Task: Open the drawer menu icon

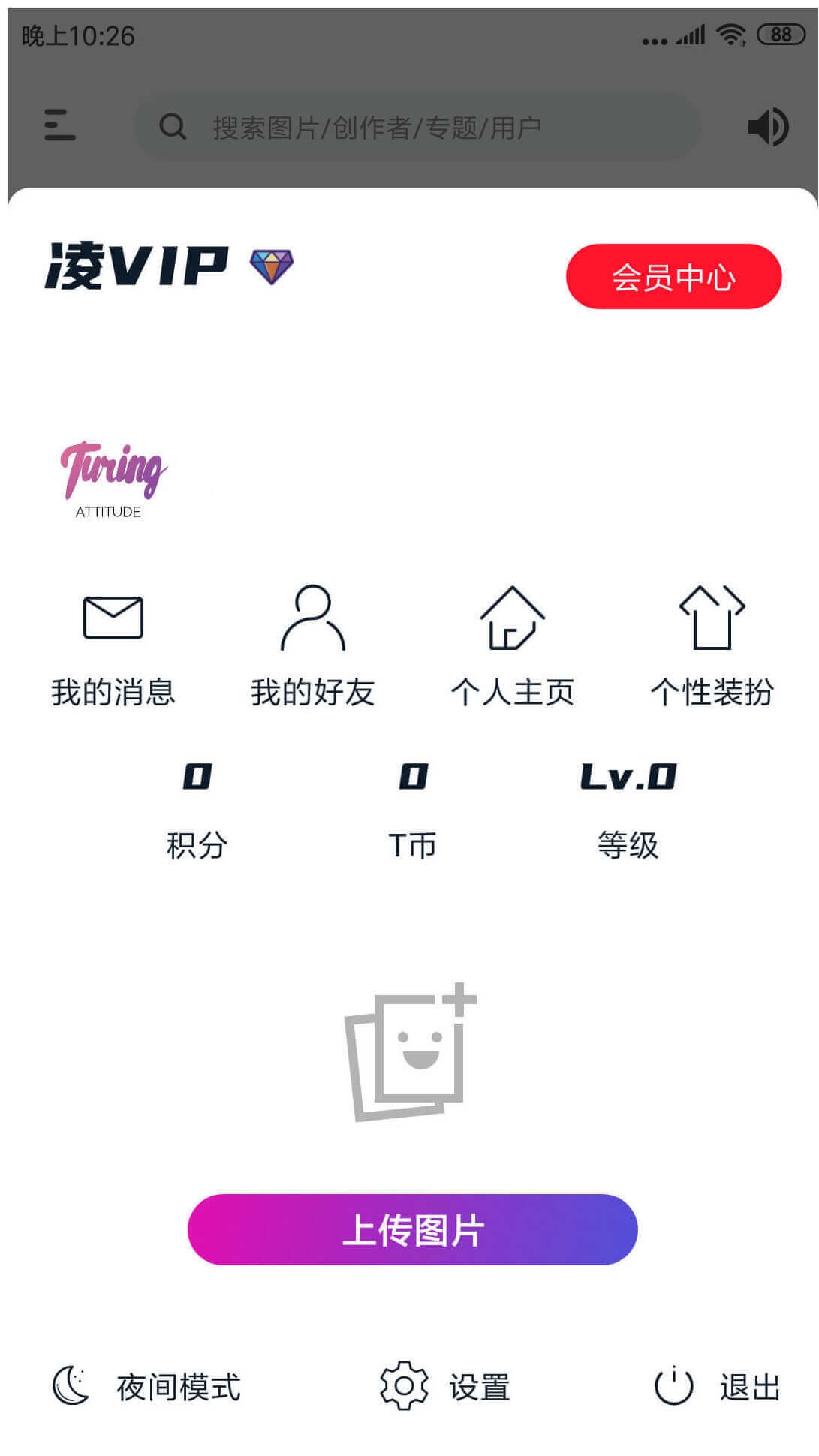Action: coord(60,125)
